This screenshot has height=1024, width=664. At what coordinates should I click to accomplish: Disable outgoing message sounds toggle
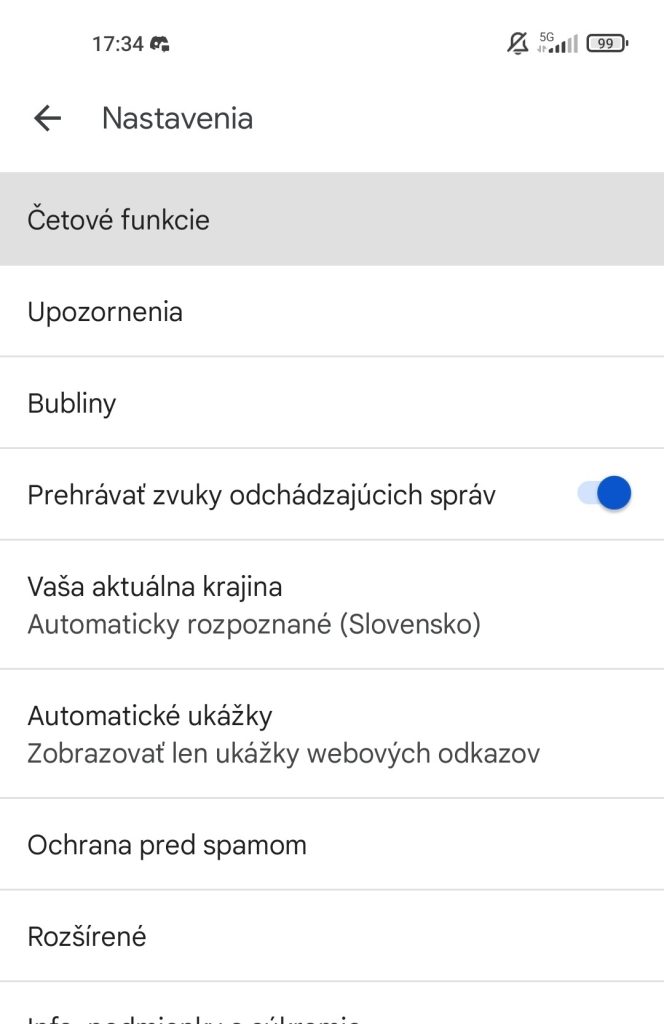605,494
